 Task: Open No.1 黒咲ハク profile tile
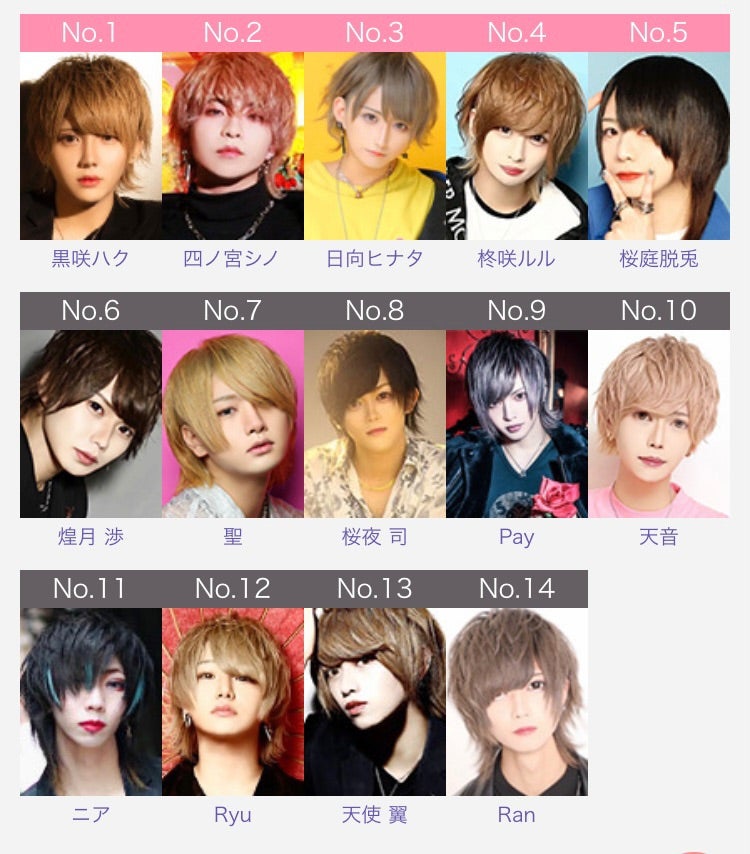[x=90, y=145]
